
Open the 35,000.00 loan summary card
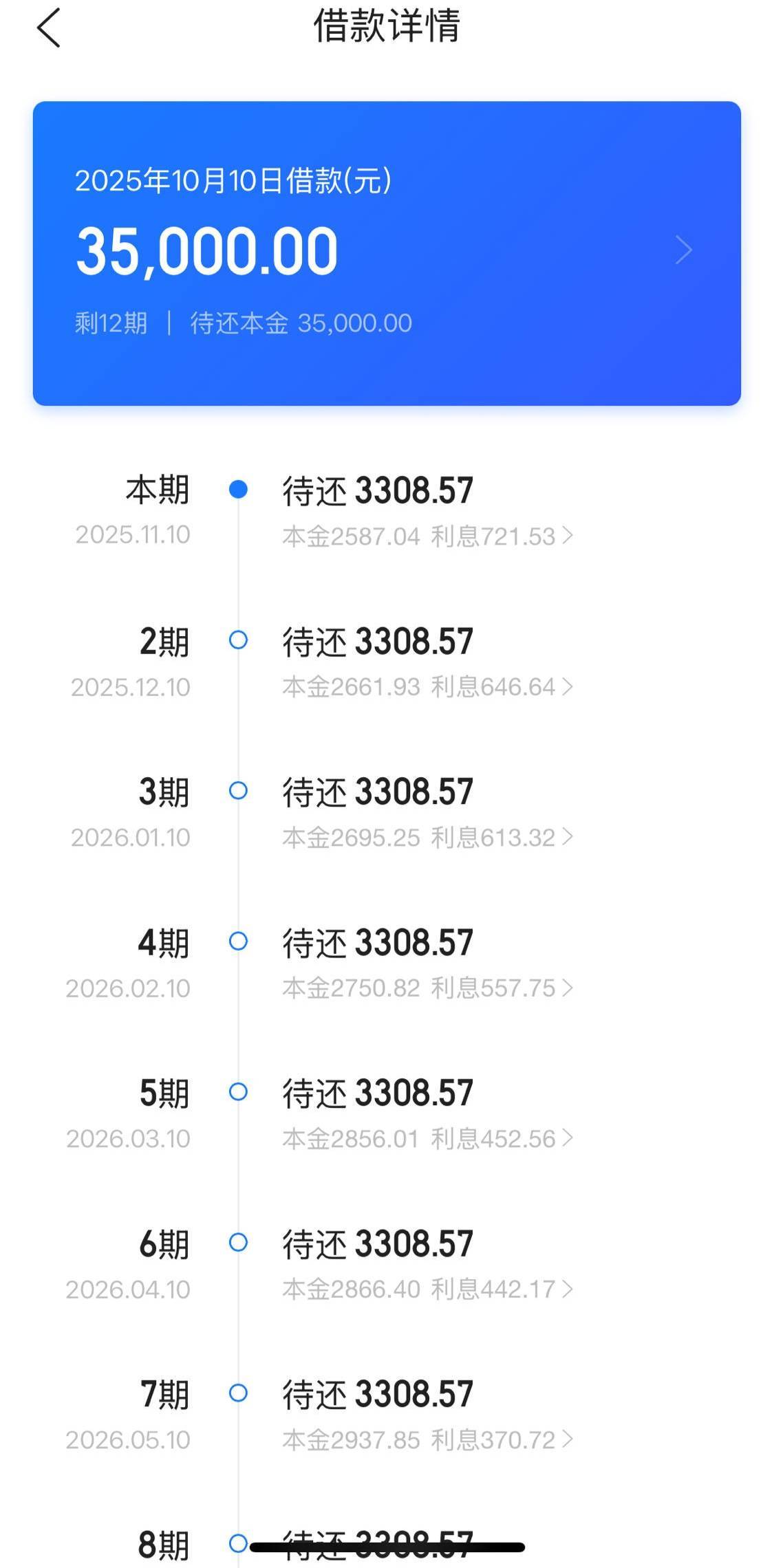(387, 253)
